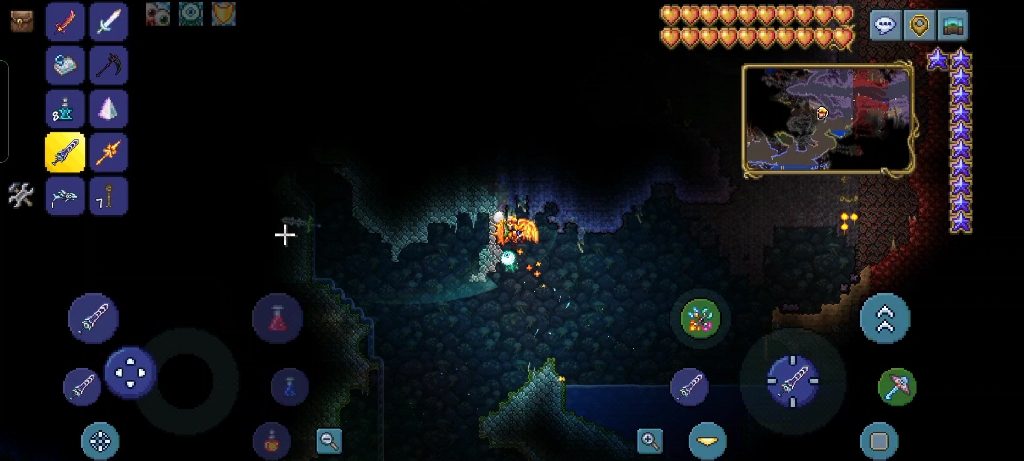Select the white crystal hotbar slot

click(108, 108)
